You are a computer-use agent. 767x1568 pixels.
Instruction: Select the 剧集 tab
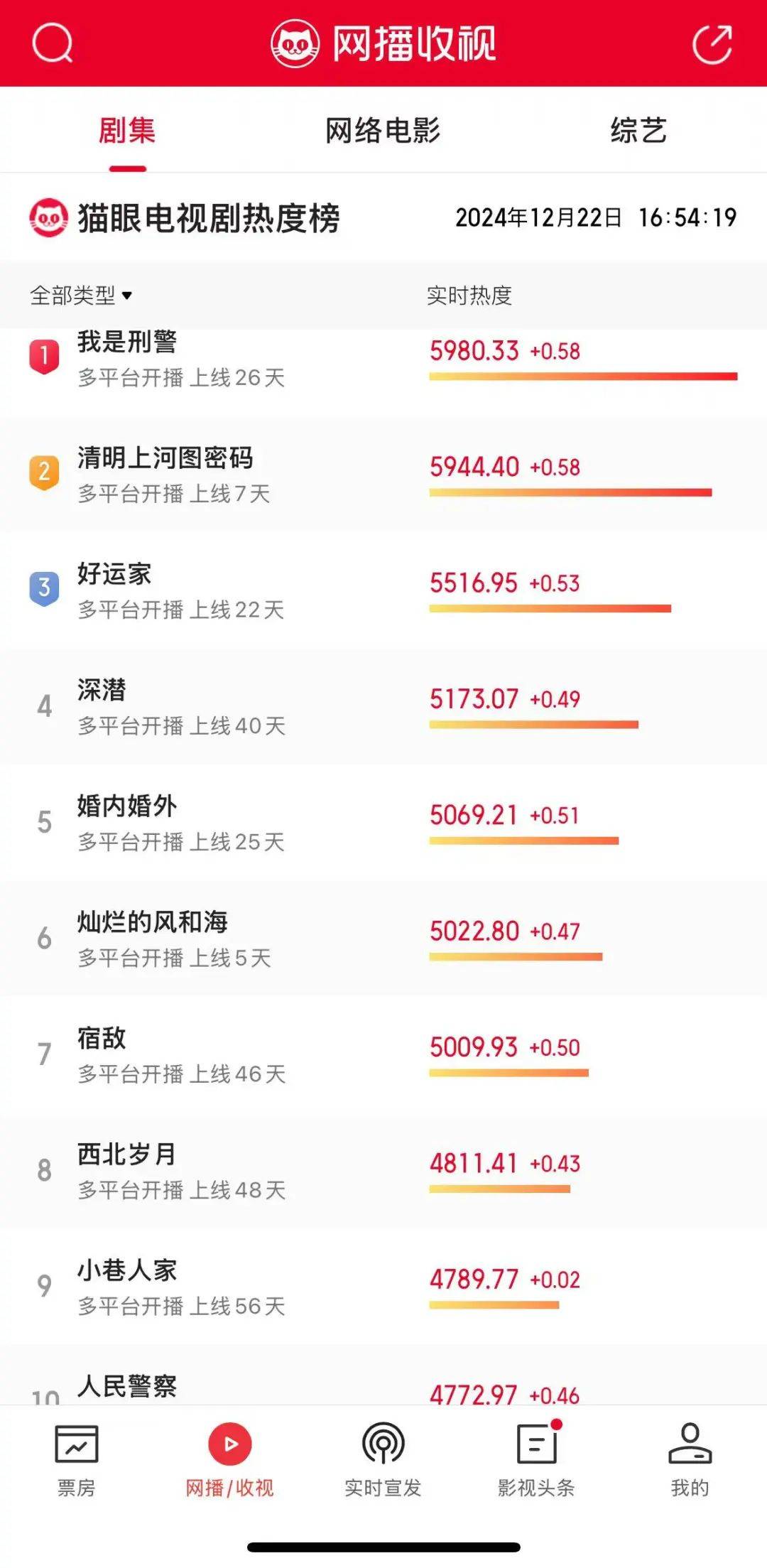pos(127,131)
